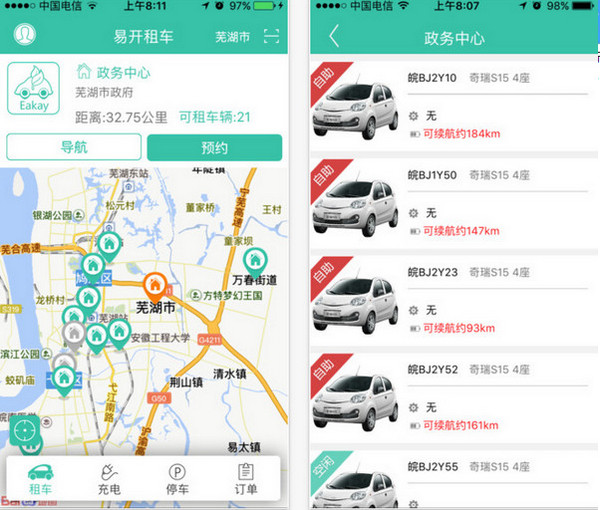This screenshot has height=510, width=600.
Task: Tap the locate-me target button on map
Action: pos(25,433)
